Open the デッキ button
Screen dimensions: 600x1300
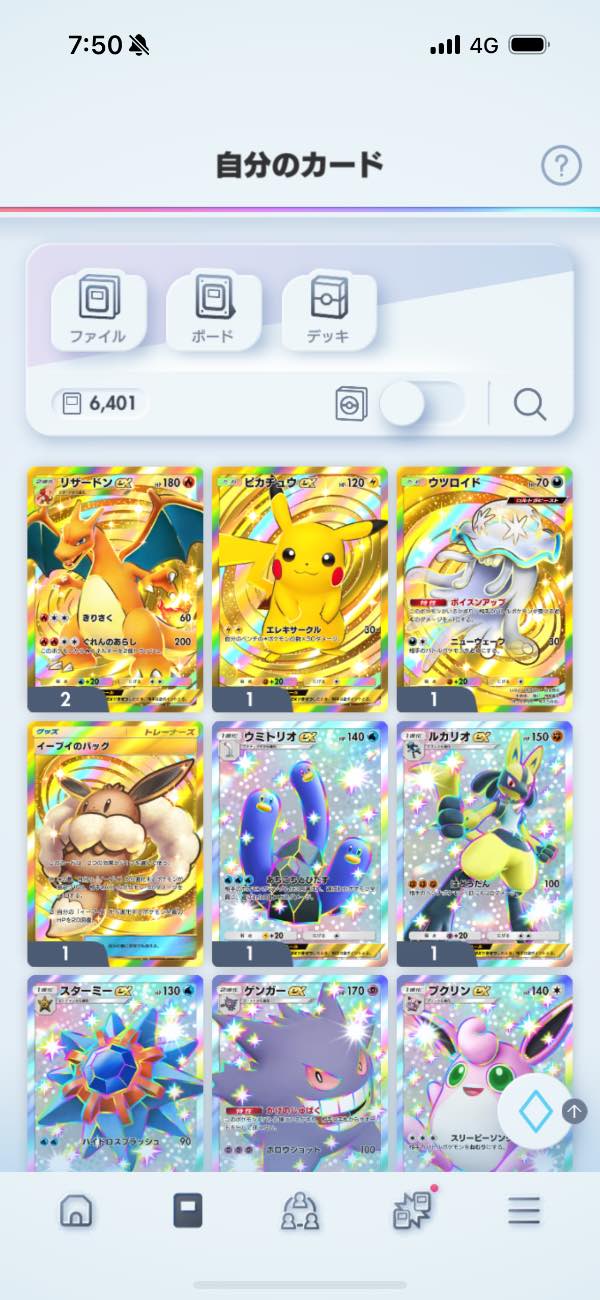click(x=328, y=310)
